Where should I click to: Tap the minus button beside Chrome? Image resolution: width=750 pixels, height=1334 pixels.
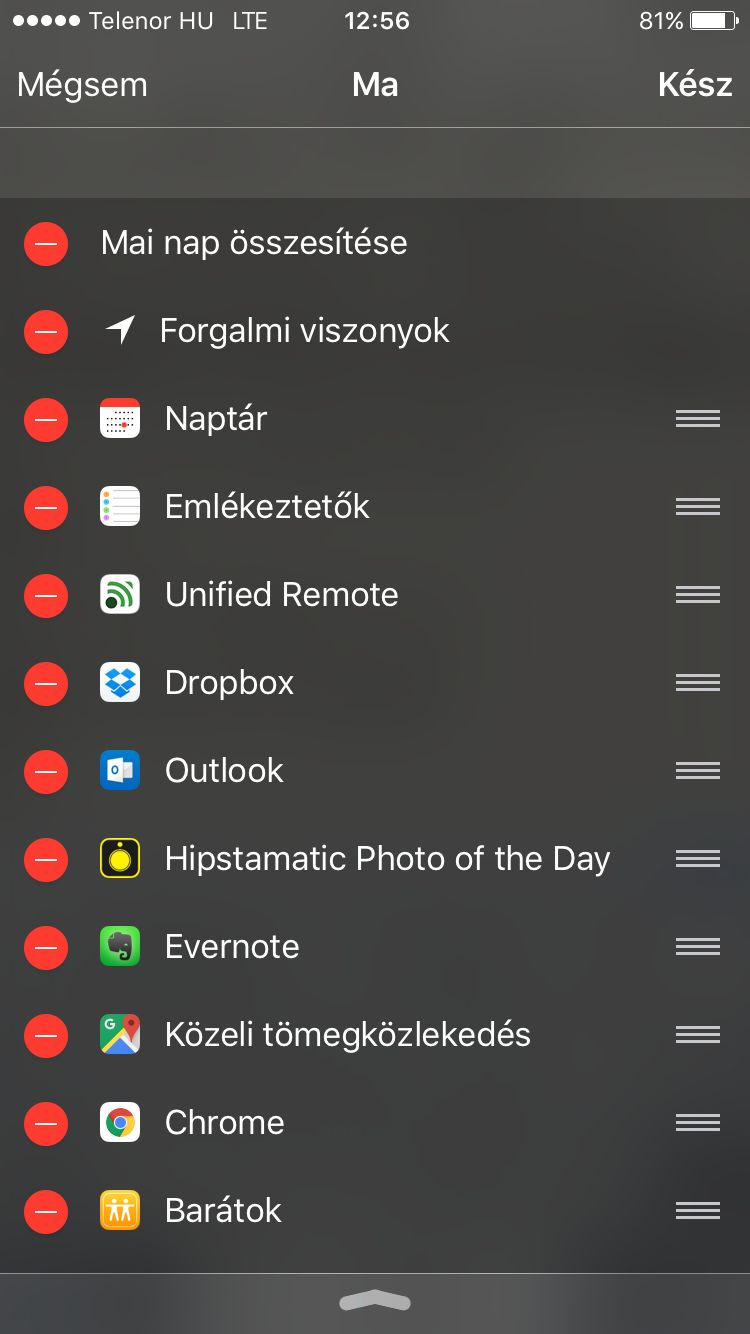point(46,1124)
